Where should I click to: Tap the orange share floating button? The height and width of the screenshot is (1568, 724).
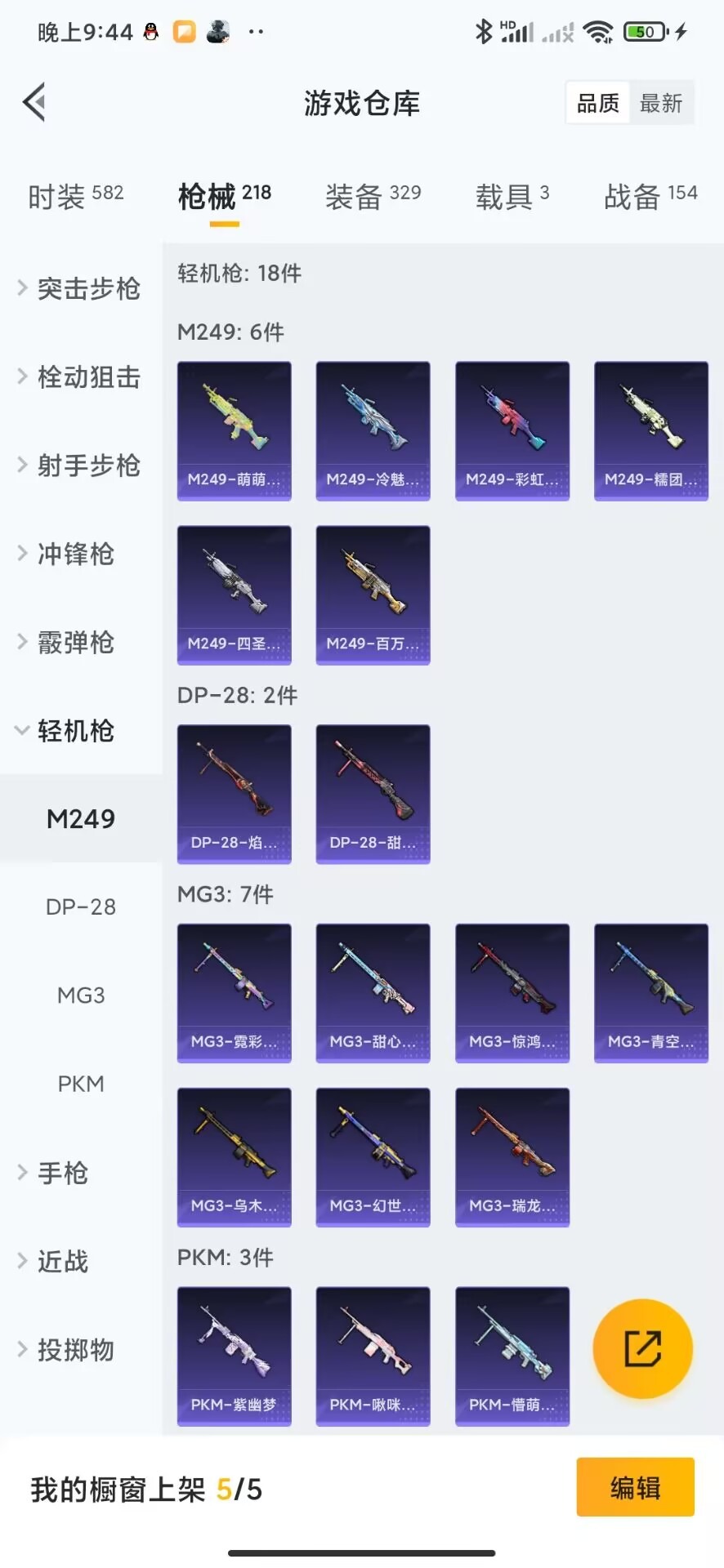(x=642, y=1348)
